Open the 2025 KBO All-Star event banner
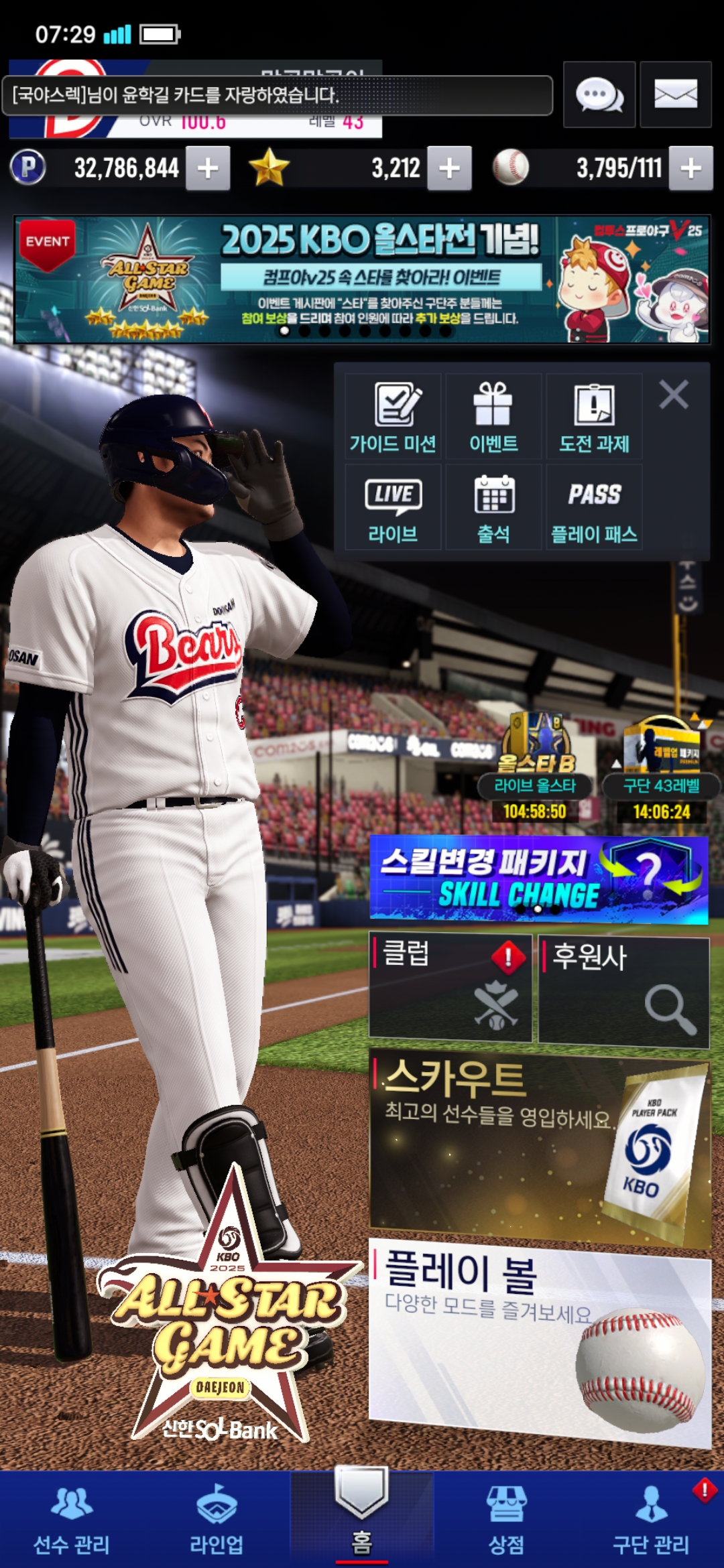724x1568 pixels. tap(362, 279)
